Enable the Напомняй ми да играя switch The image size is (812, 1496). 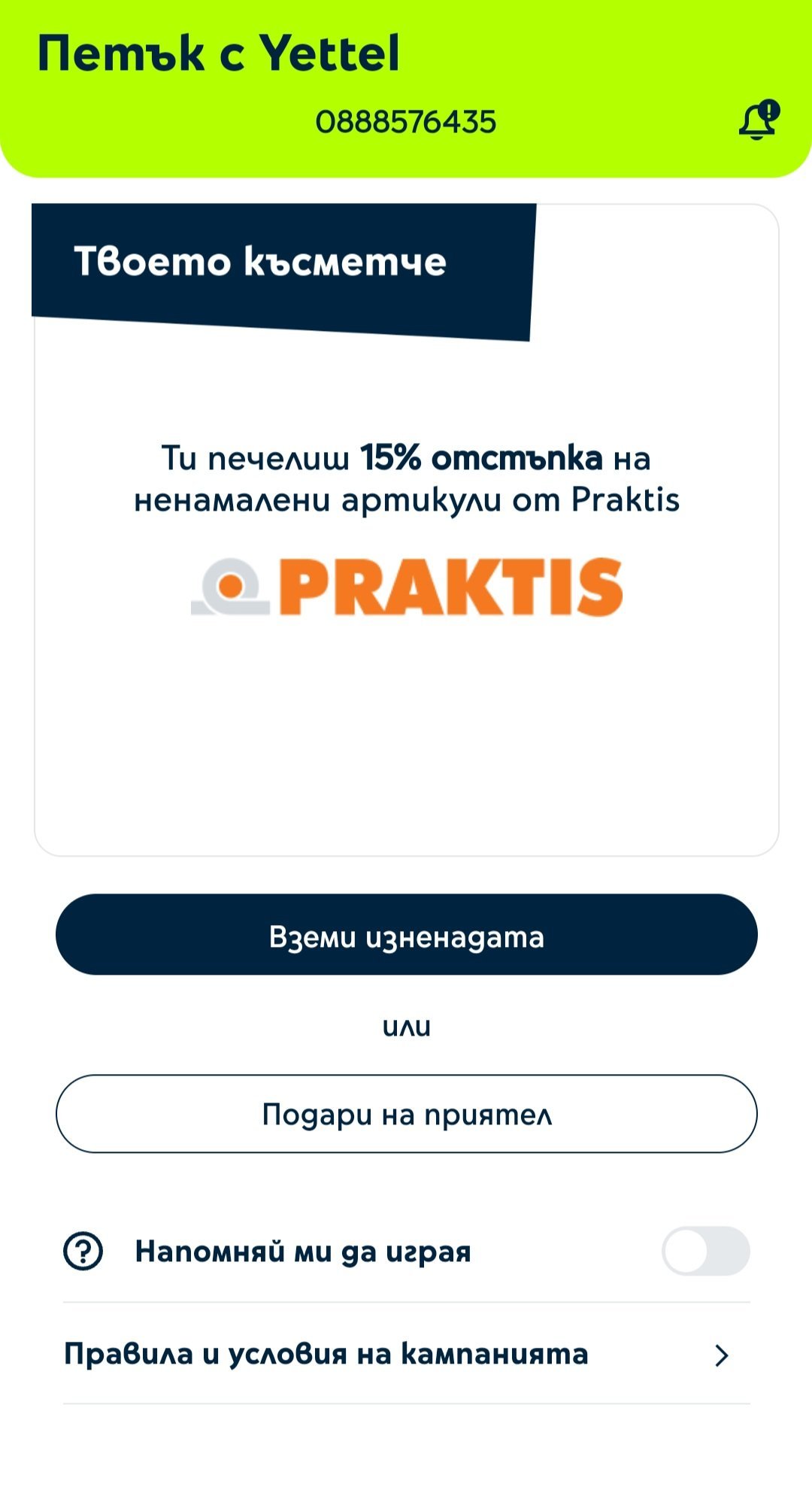click(x=705, y=1251)
